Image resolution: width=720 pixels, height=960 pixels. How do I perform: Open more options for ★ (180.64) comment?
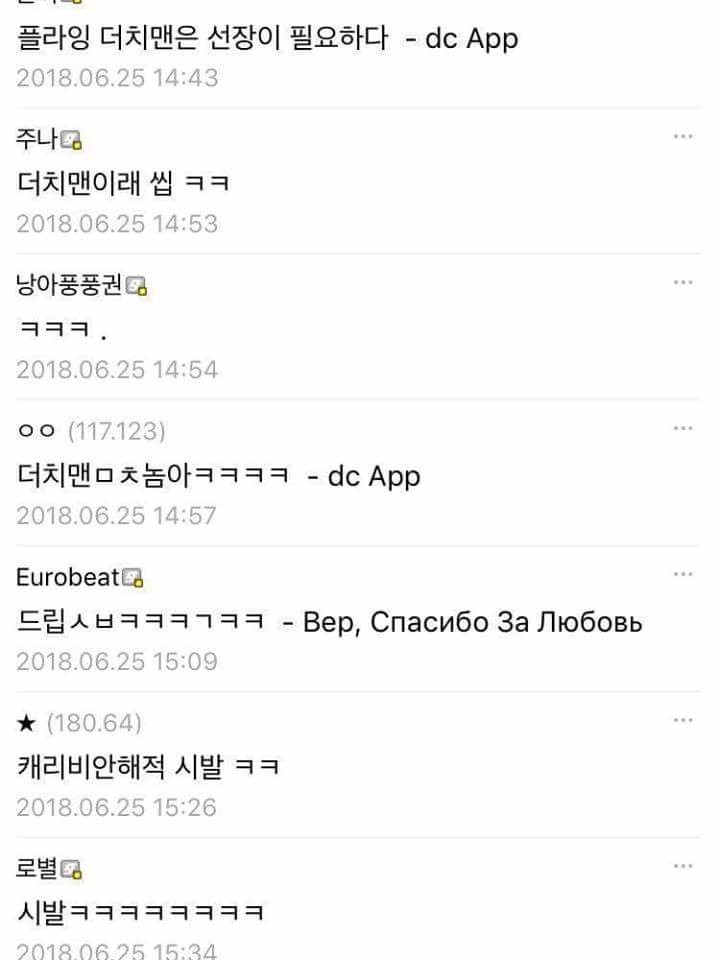point(683,721)
